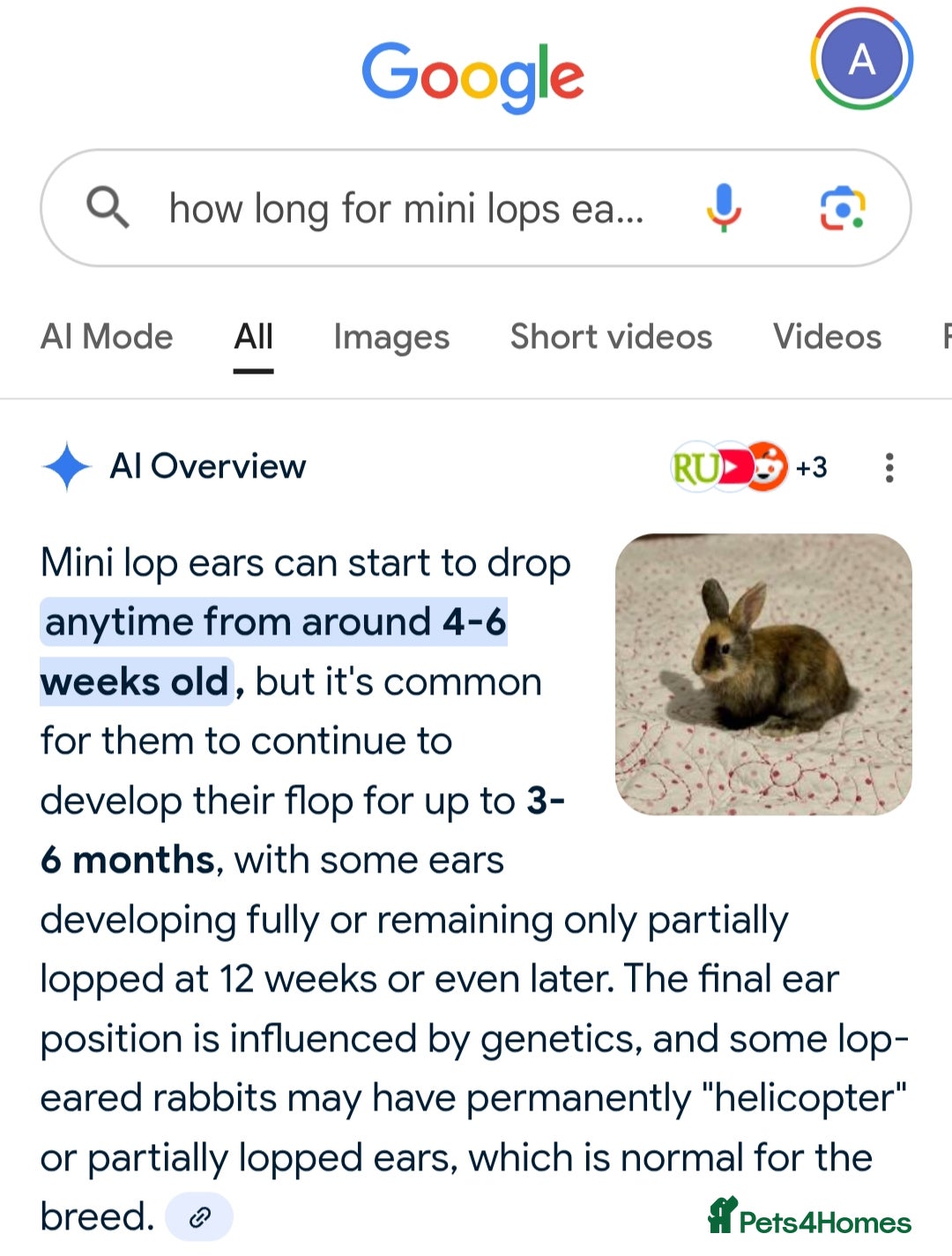Switch to the AI Mode tab
This screenshot has width=952, height=1256.
click(107, 337)
